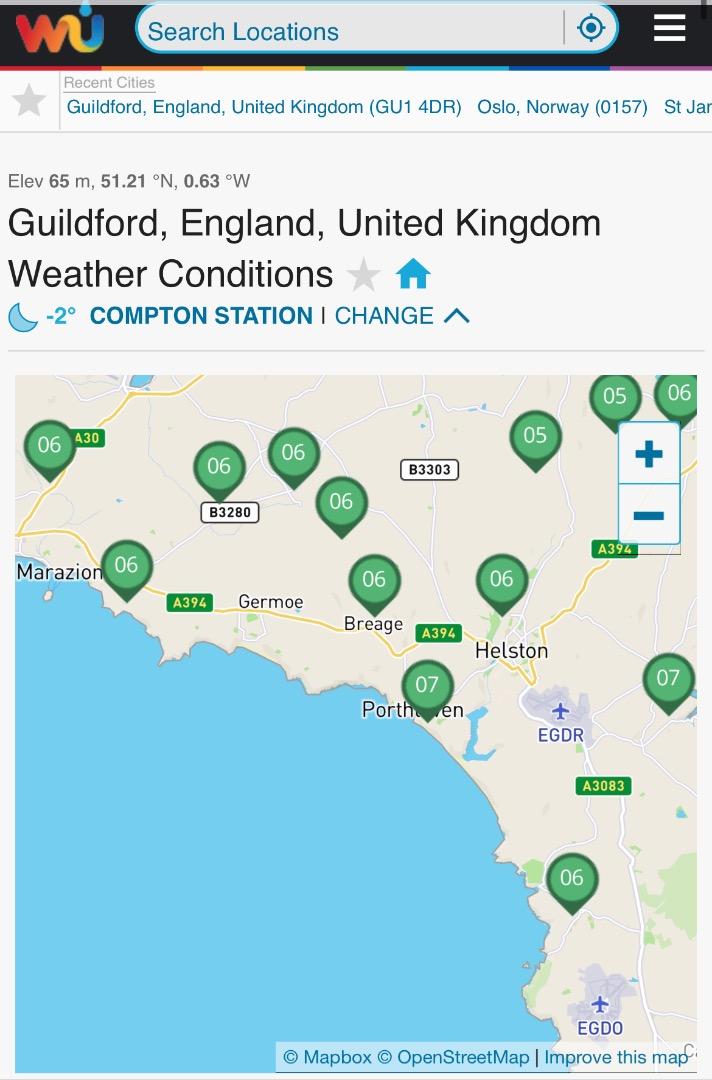Viewport: 712px width, 1080px height.
Task: Select the 07 station marker at Porthleven
Action: click(427, 685)
